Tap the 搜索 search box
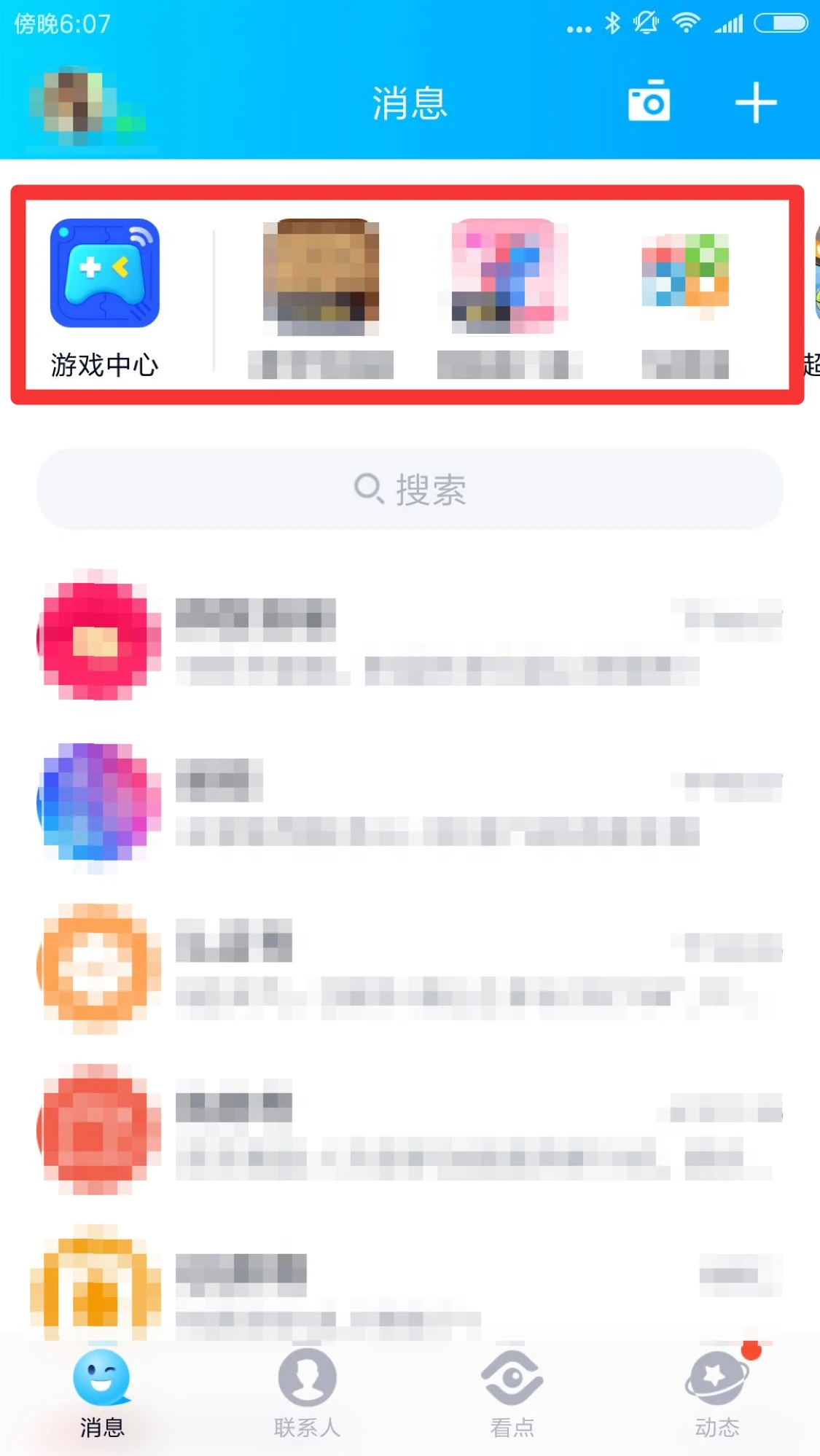The image size is (820, 1456). [410, 489]
